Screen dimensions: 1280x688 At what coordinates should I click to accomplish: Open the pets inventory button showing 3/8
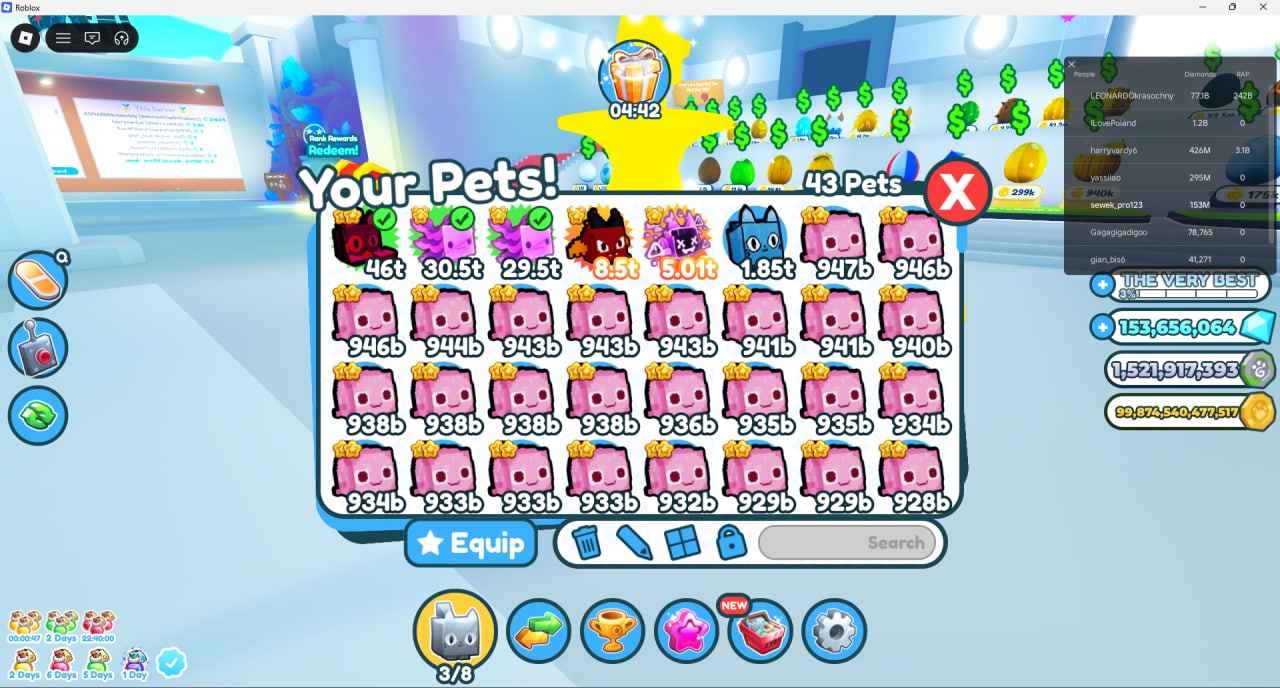click(x=455, y=632)
